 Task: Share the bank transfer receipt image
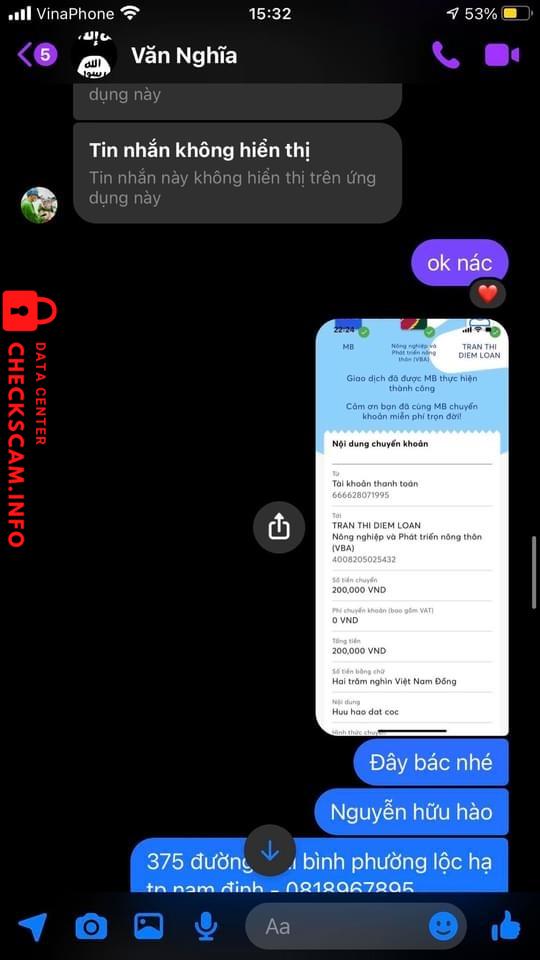coord(279,527)
